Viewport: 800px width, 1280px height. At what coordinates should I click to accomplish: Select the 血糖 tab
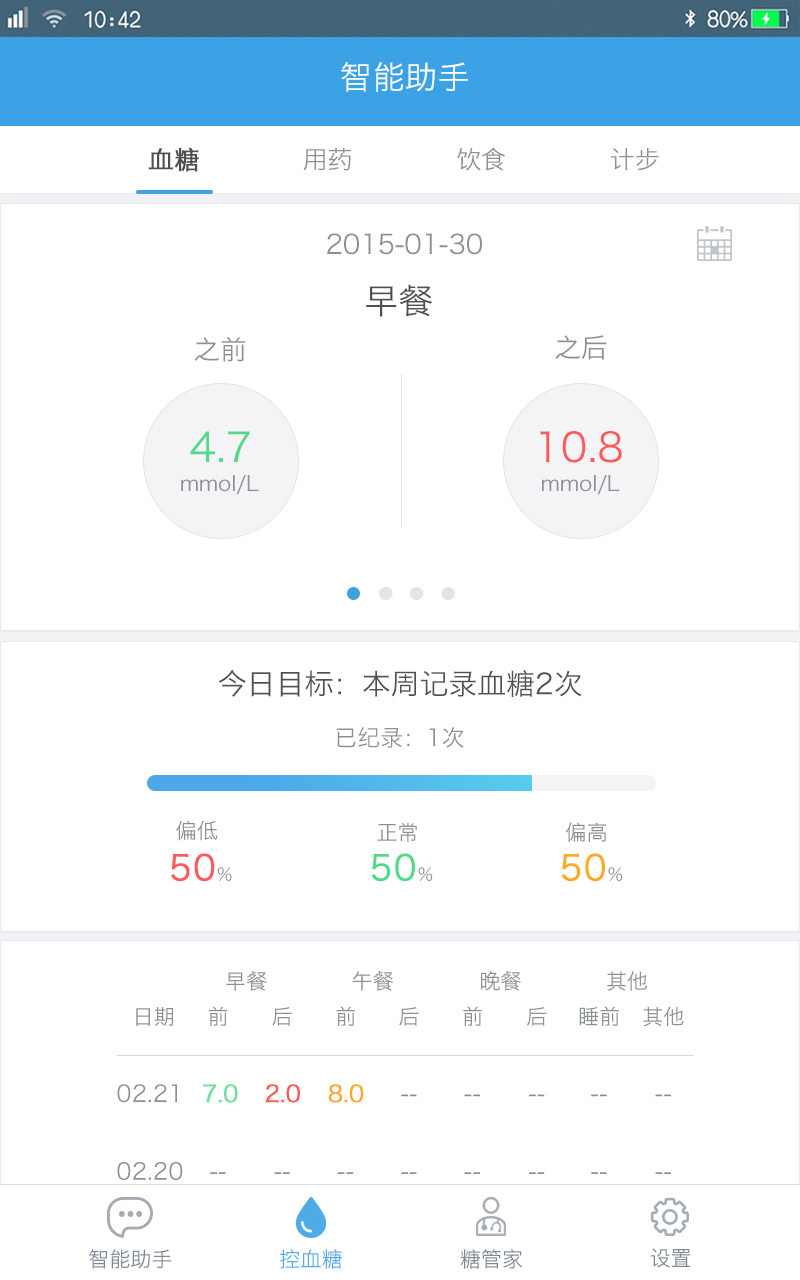tap(172, 159)
